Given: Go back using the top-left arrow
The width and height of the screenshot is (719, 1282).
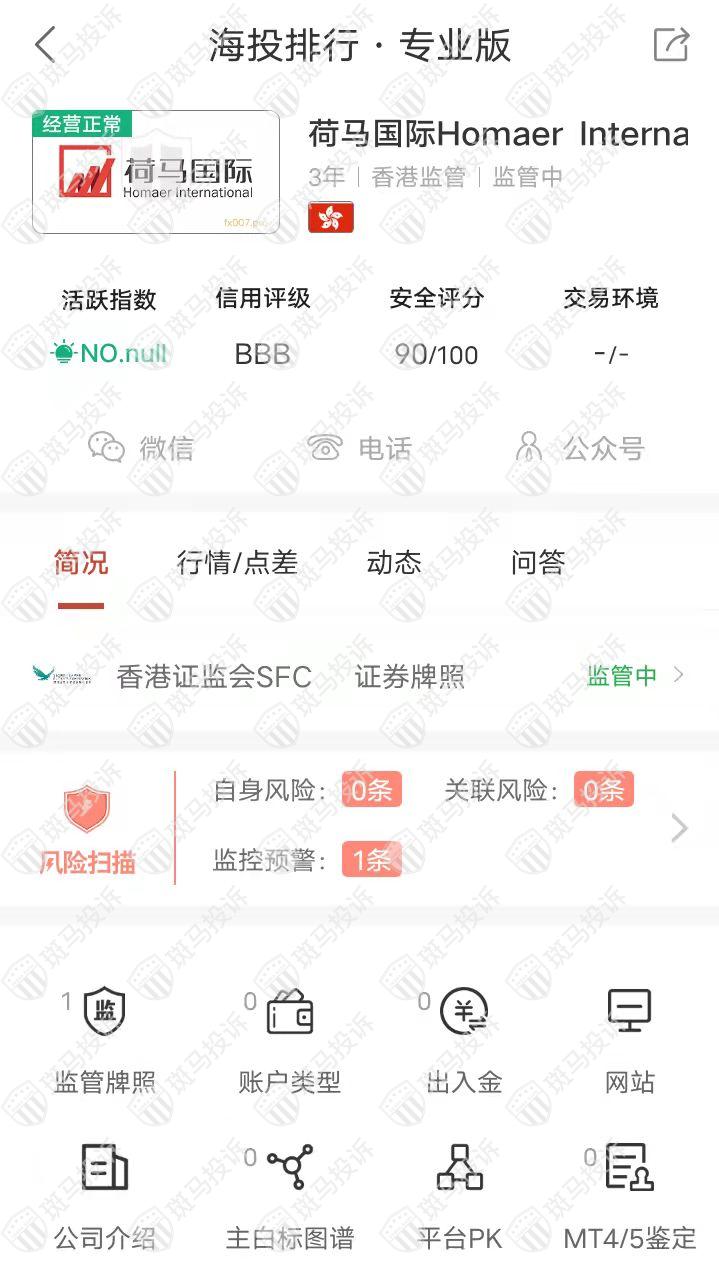Looking at the screenshot, I should 45,45.
